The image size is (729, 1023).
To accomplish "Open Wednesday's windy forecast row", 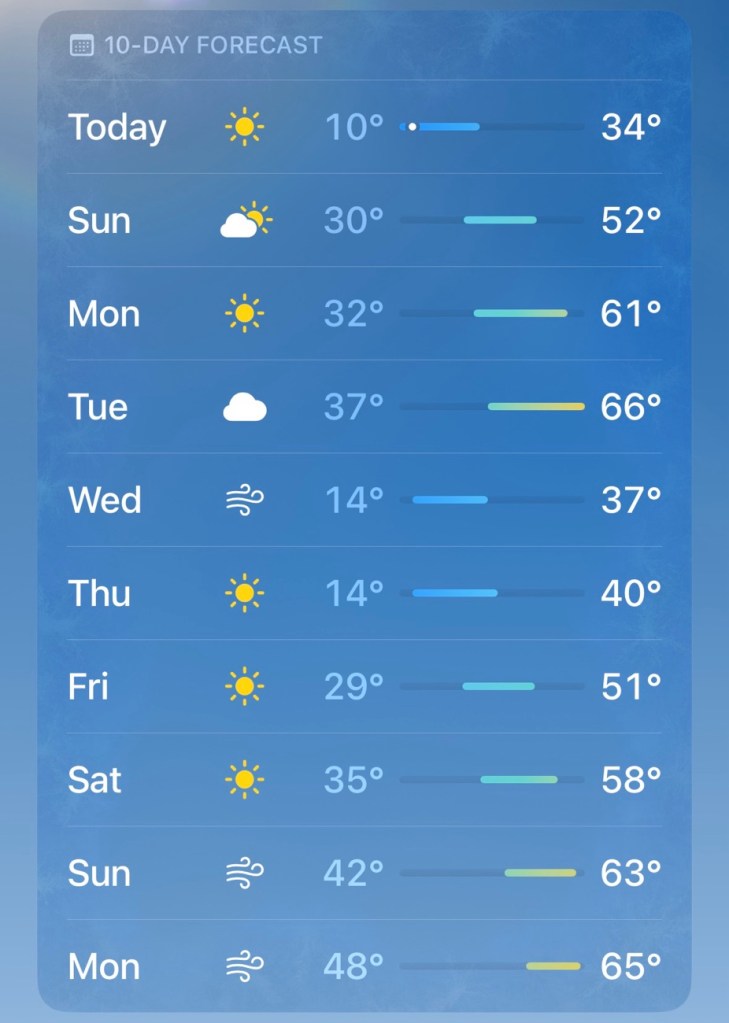I will pyautogui.click(x=364, y=500).
